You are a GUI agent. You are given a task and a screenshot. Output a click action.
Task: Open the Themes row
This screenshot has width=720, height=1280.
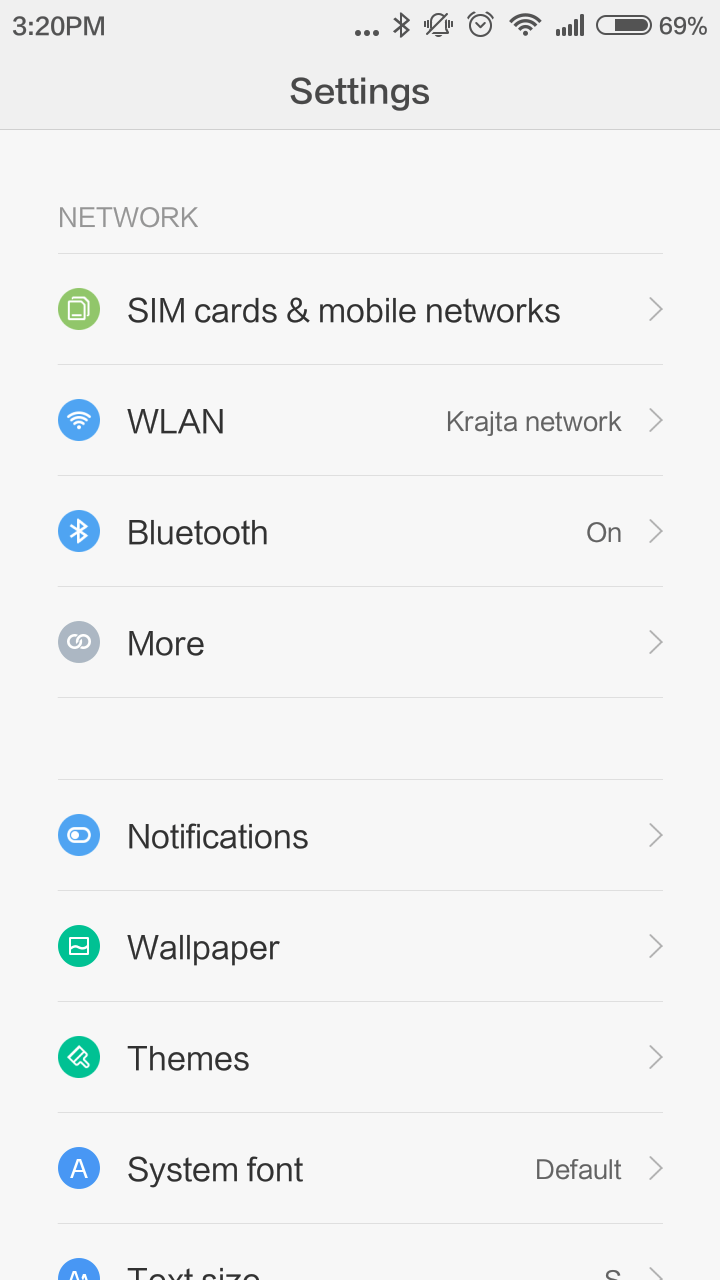coord(360,1058)
